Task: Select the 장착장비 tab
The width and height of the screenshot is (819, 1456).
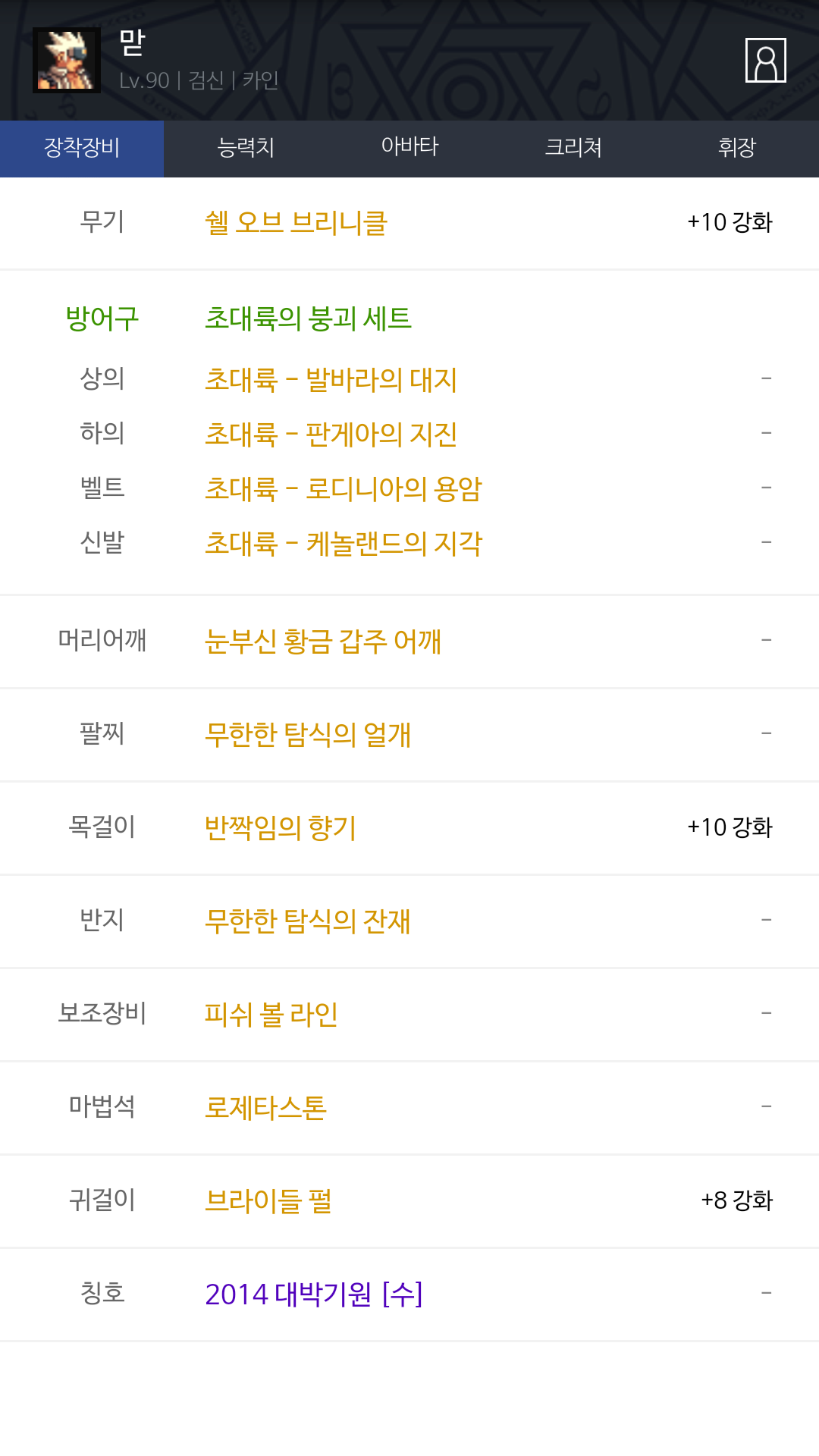Action: [82, 148]
